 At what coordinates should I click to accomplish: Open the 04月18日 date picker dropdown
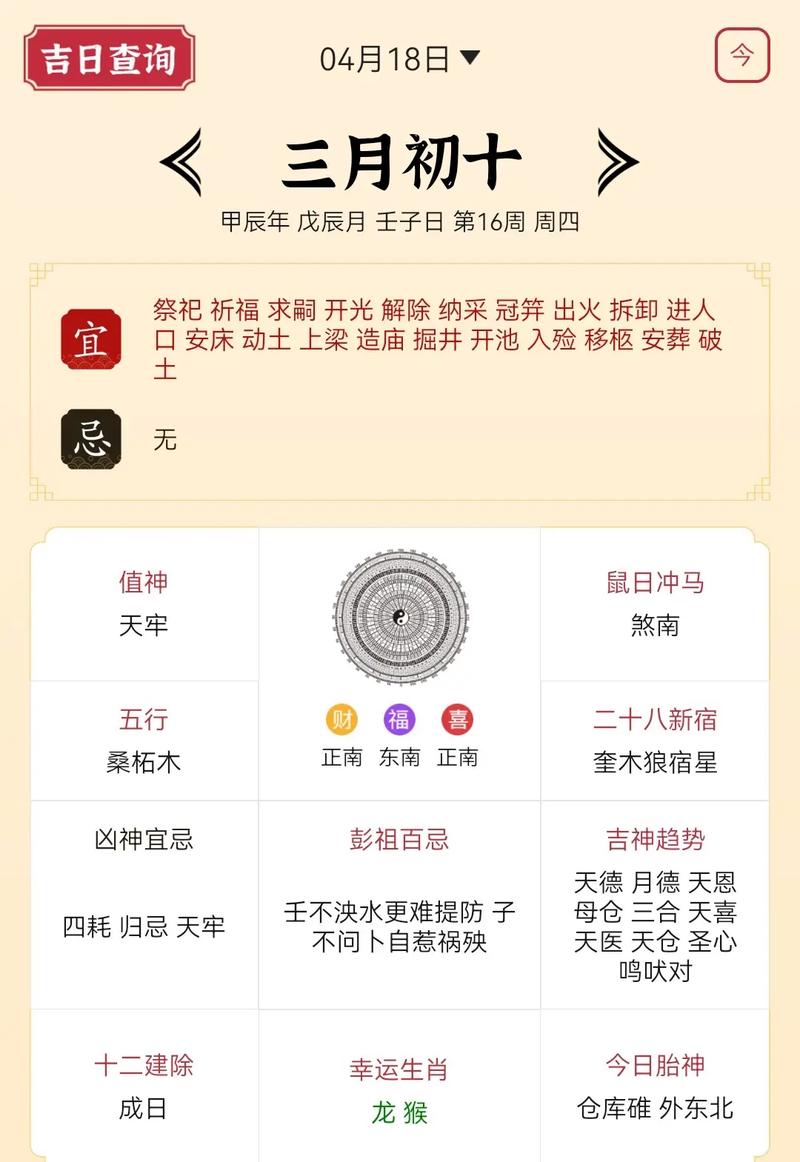pyautogui.click(x=400, y=59)
